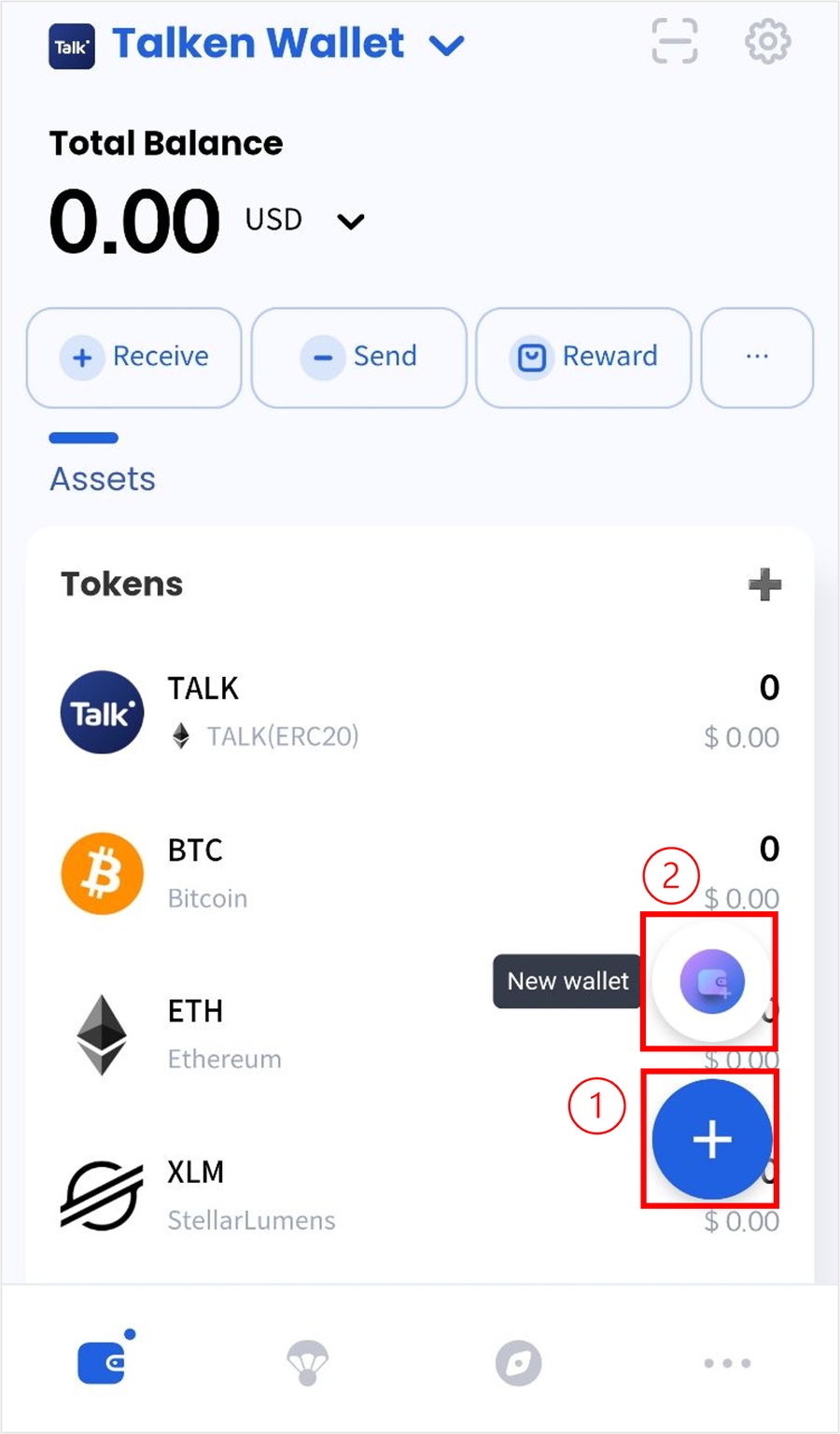The image size is (840, 1434).
Task: Tap the blue plus floating button
Action: point(711,1139)
